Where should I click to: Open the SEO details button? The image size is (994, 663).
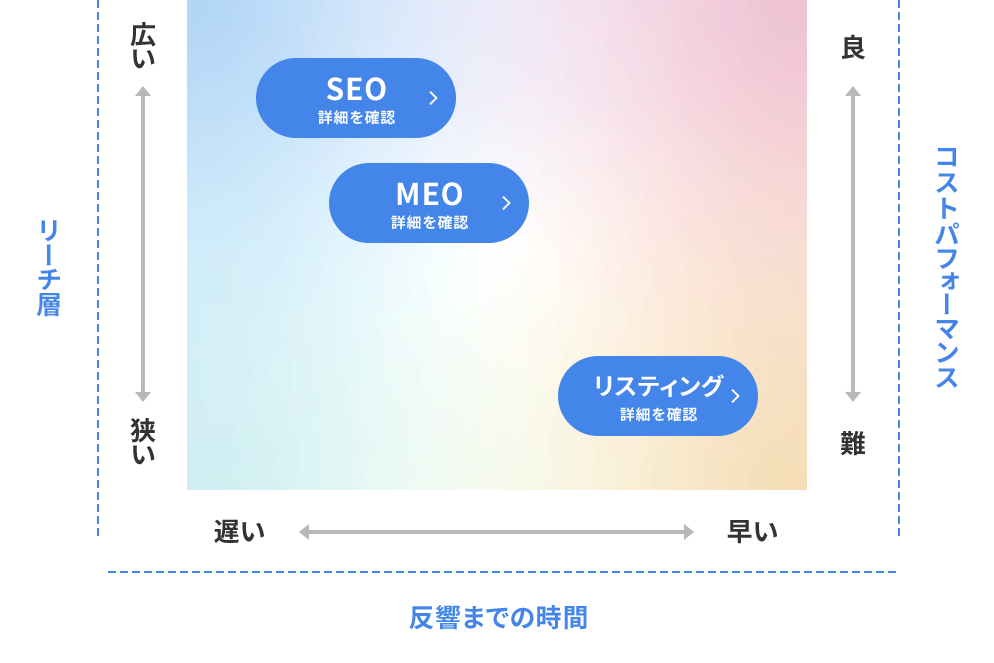[356, 98]
